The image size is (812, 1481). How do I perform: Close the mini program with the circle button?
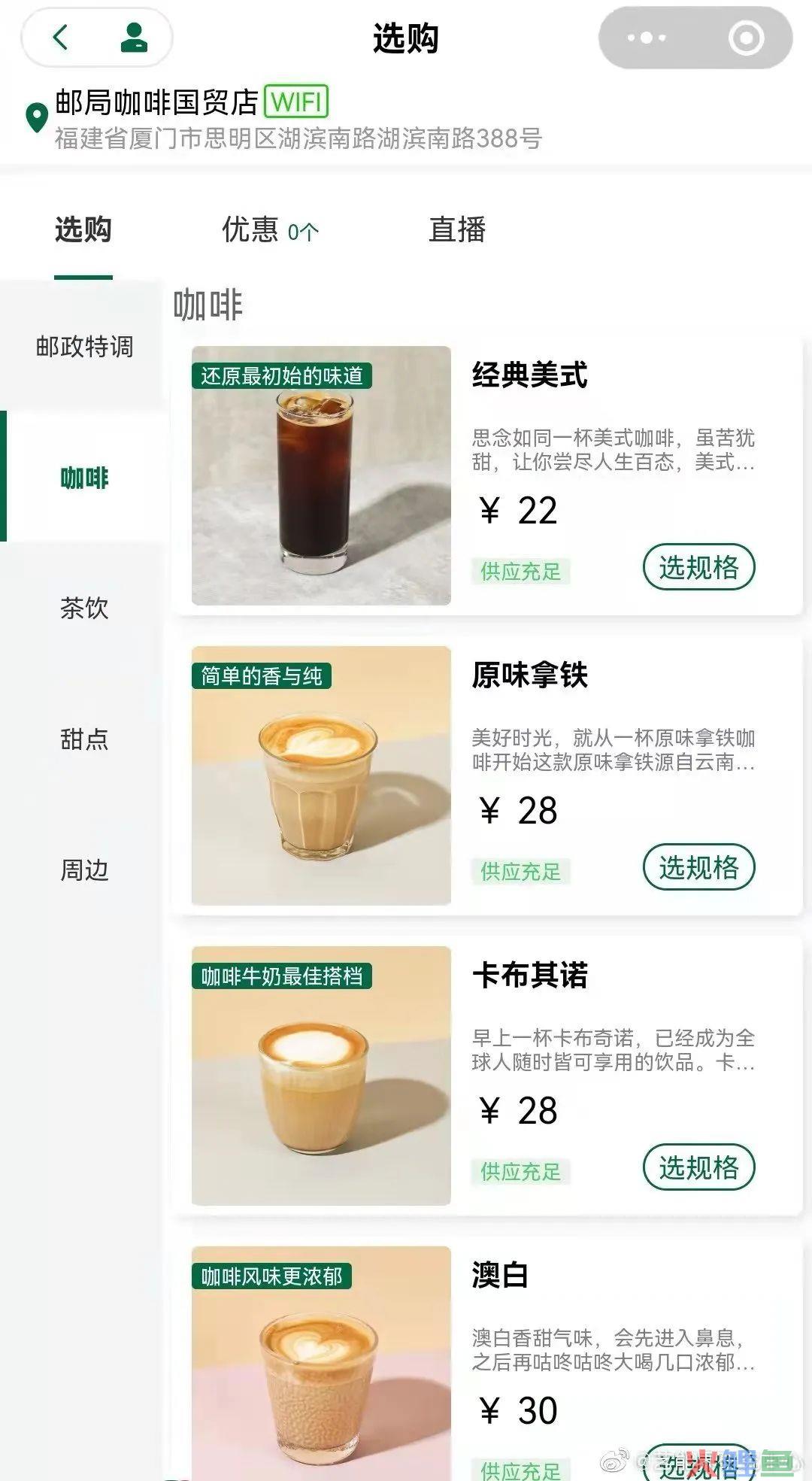point(746,38)
